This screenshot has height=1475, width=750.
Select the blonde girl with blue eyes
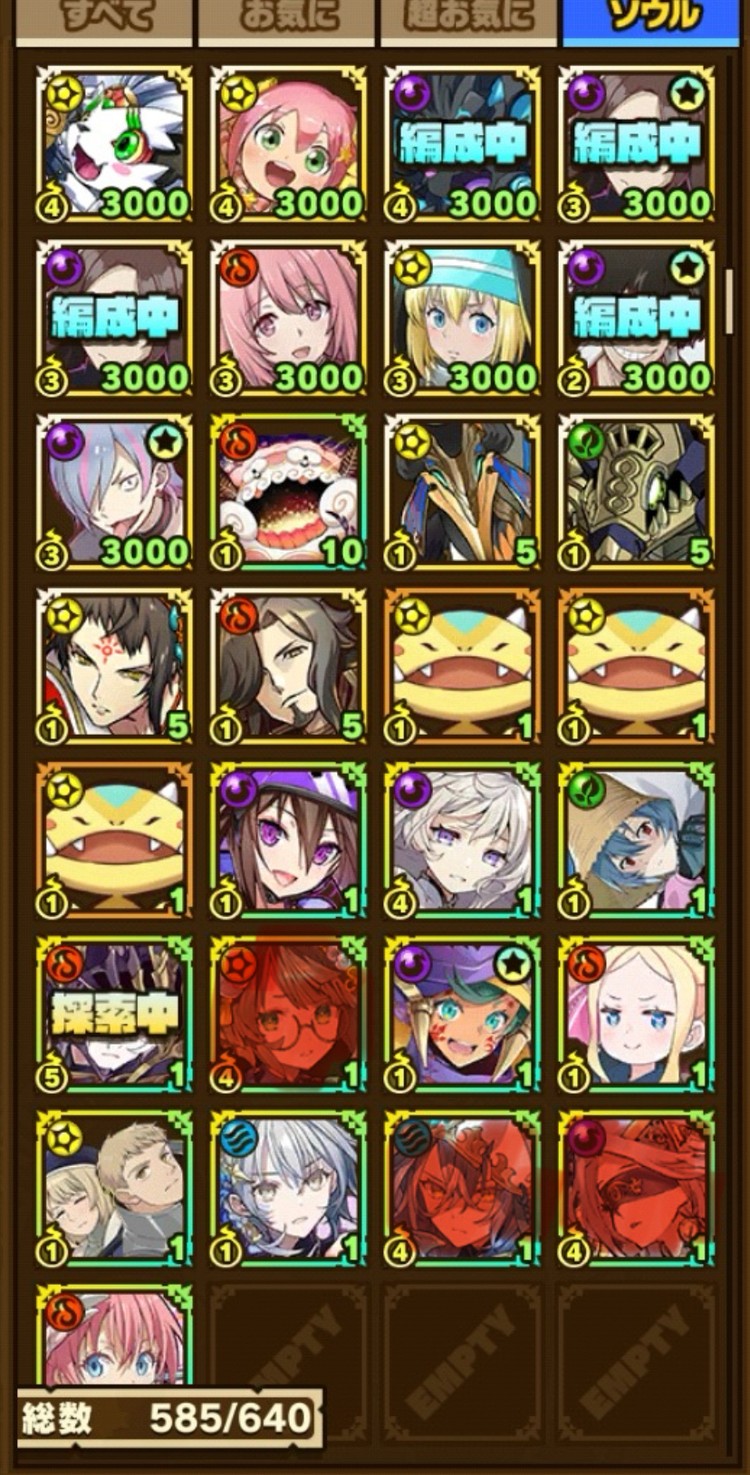(636, 1012)
